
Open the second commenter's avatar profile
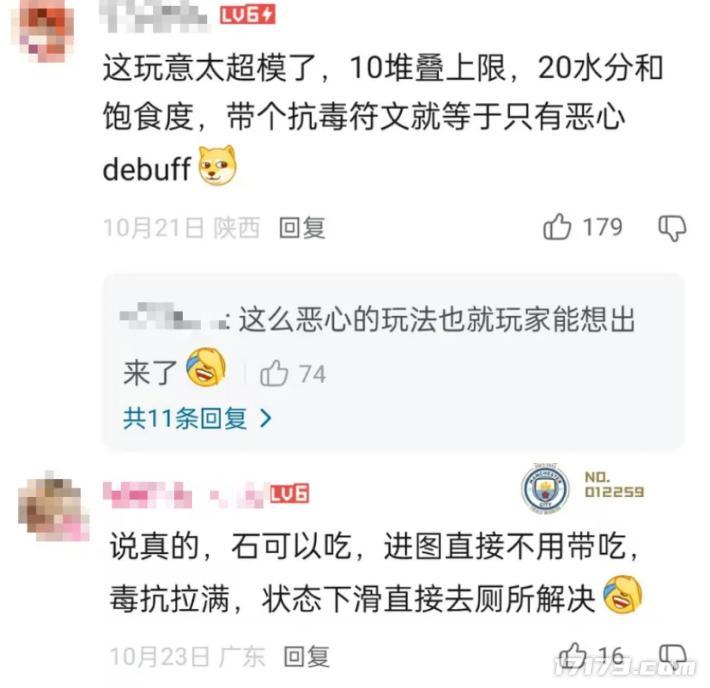52,508
